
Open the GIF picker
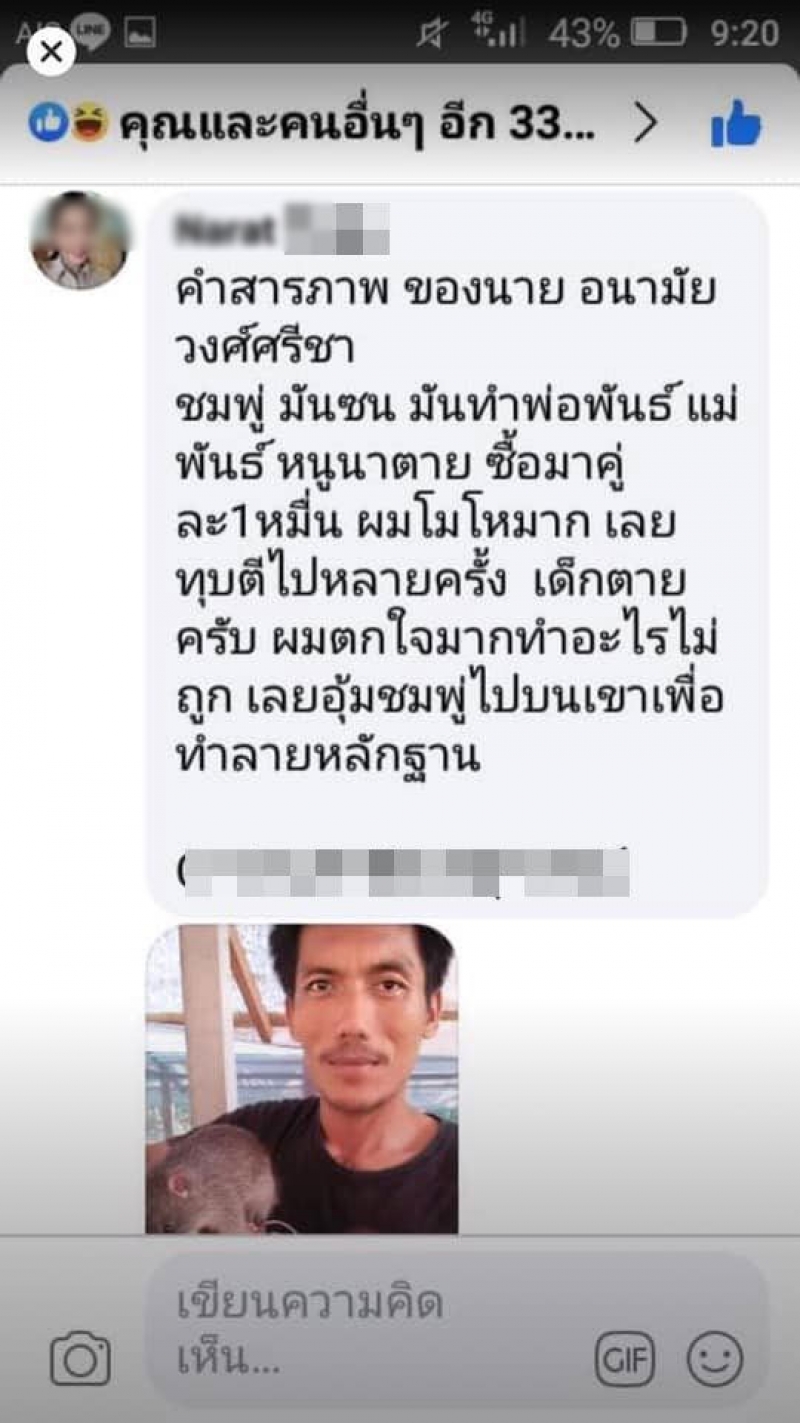tap(624, 1359)
